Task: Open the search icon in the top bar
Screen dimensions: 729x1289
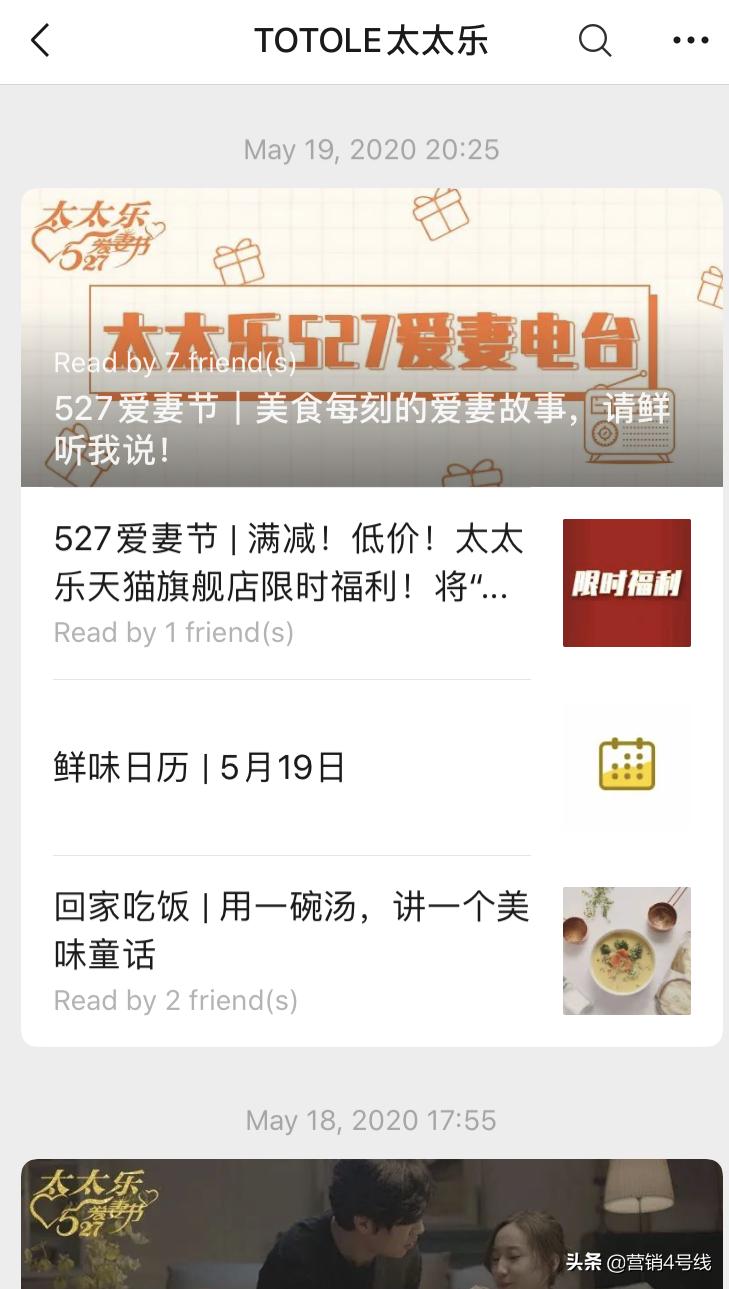Action: point(595,40)
